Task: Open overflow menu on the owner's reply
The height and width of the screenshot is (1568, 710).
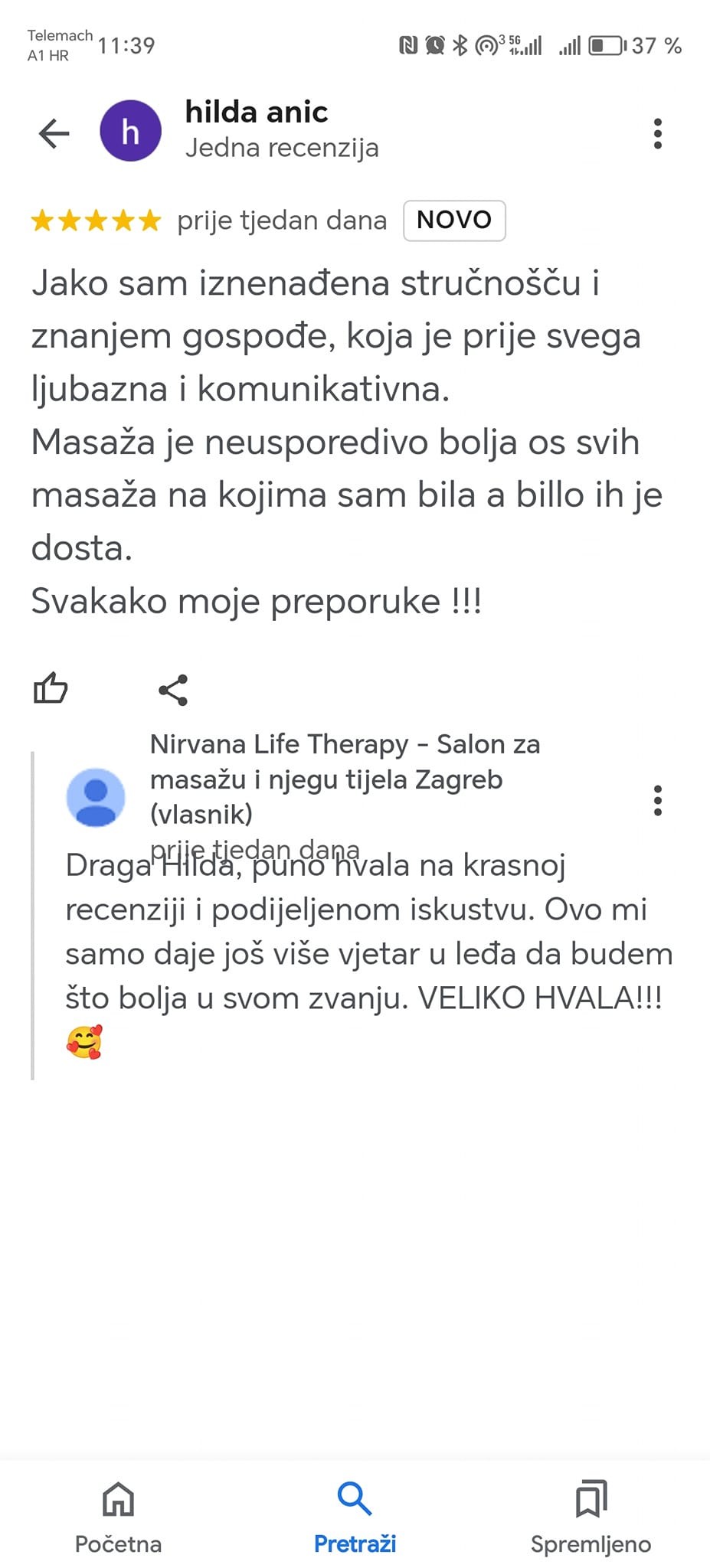Action: [x=657, y=800]
